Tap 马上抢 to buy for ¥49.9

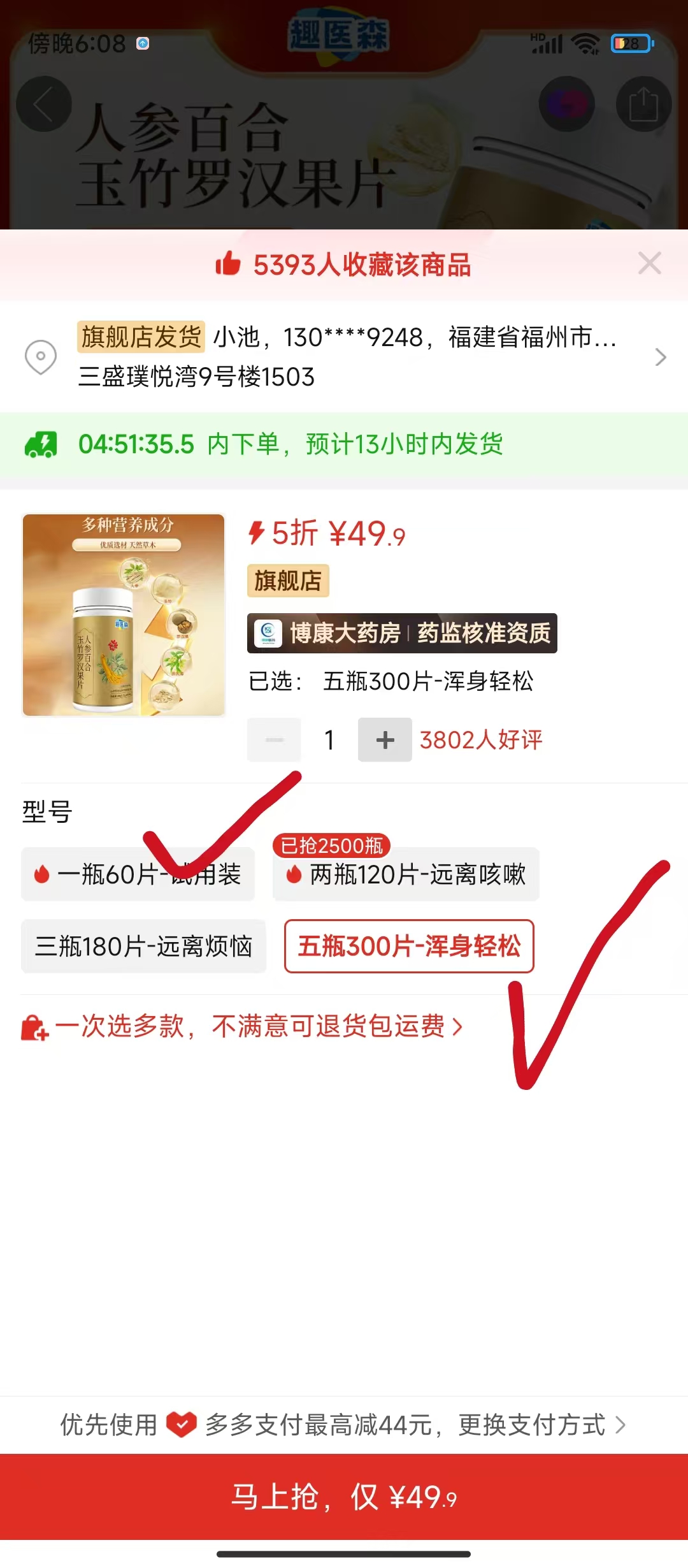coord(344,1497)
